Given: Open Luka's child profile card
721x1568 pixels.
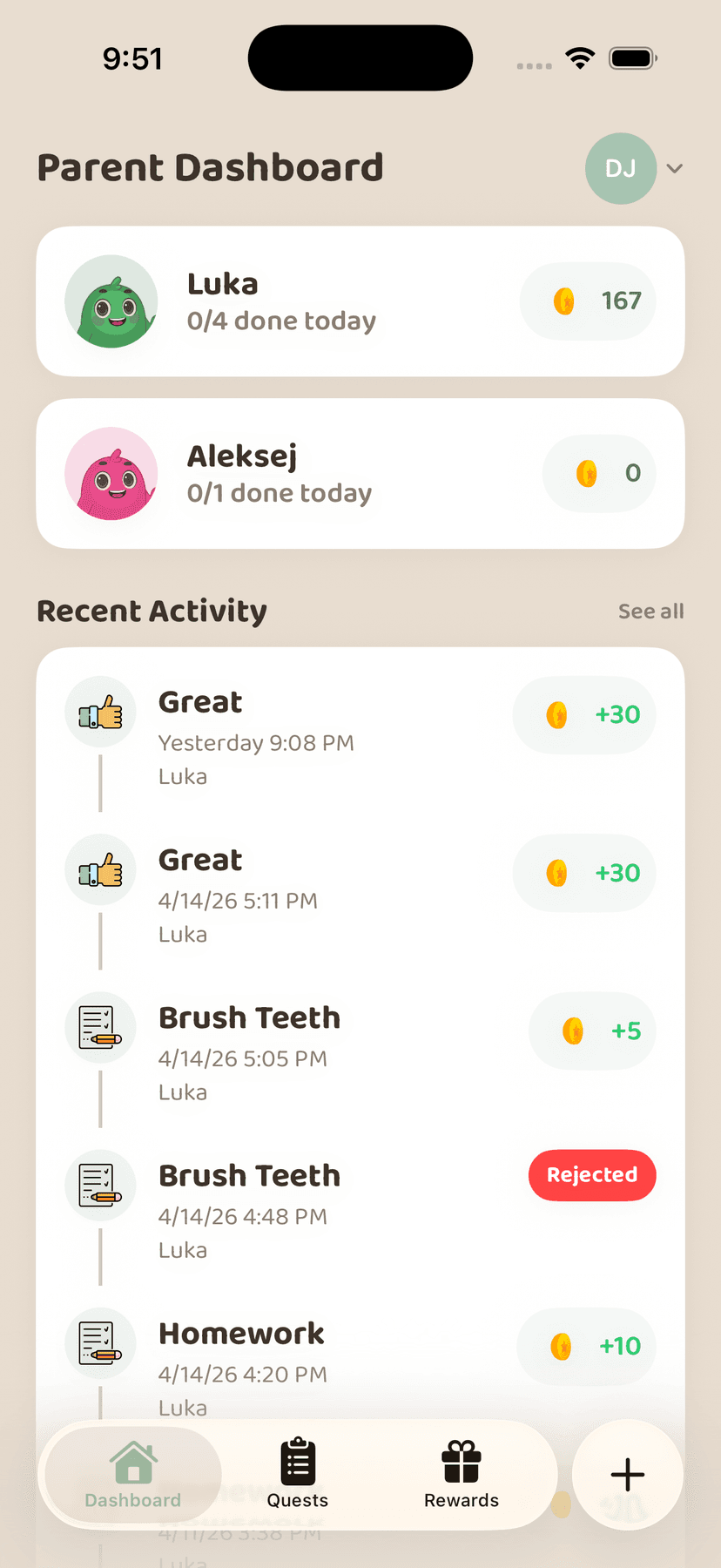Looking at the screenshot, I should pos(360,301).
